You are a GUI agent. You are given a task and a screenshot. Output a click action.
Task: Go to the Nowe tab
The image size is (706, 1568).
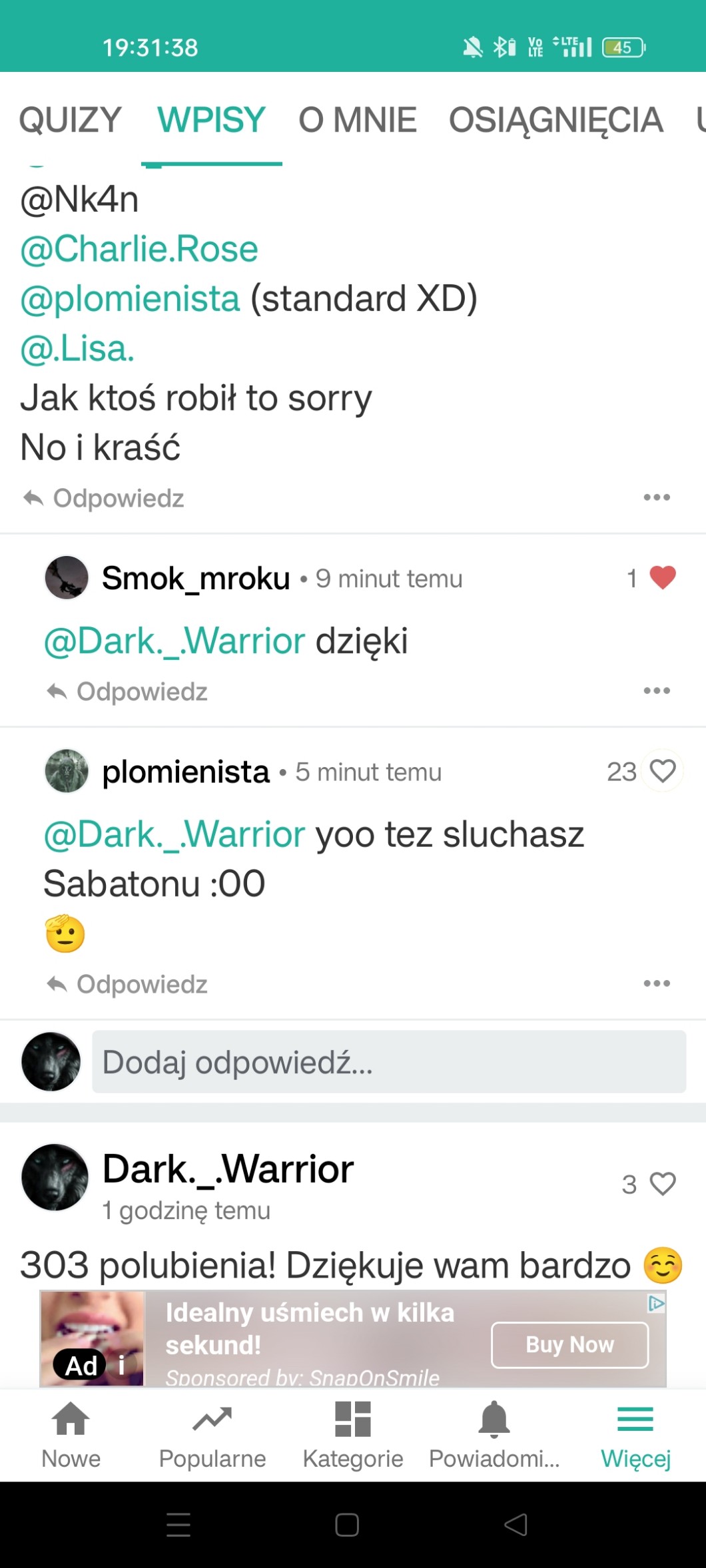tap(71, 1434)
